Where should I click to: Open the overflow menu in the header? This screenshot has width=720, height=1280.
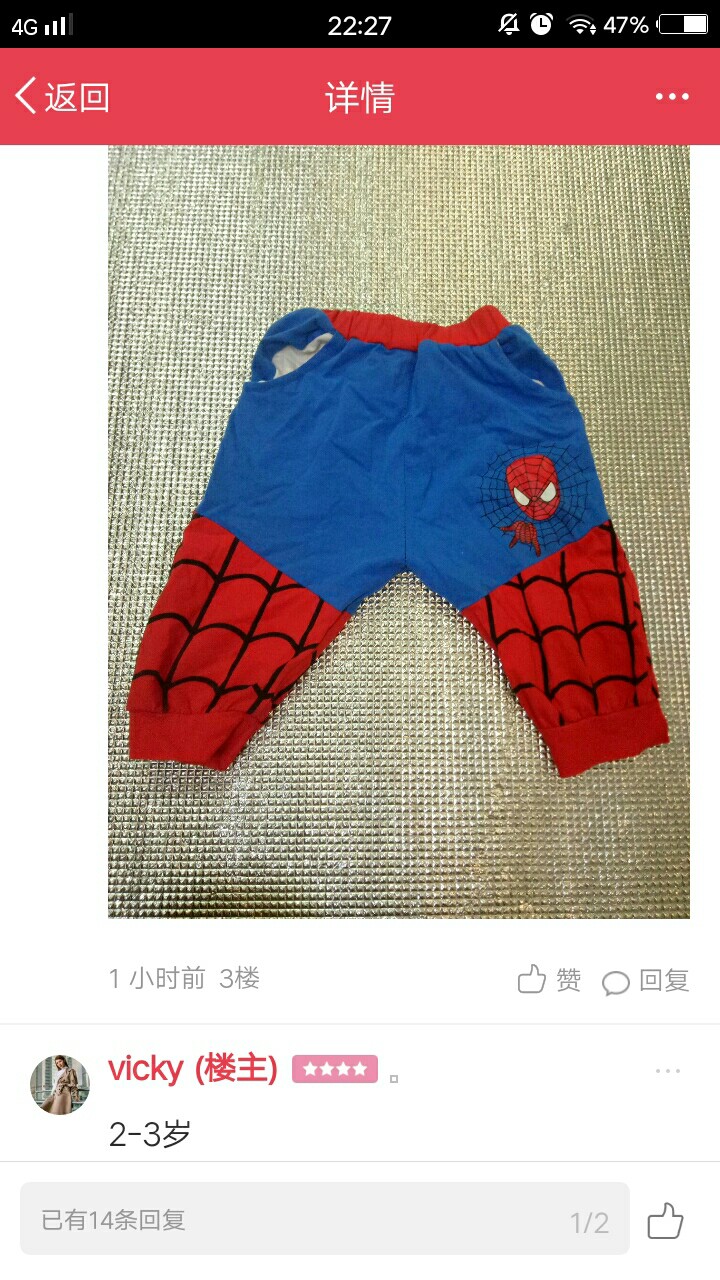(672, 97)
